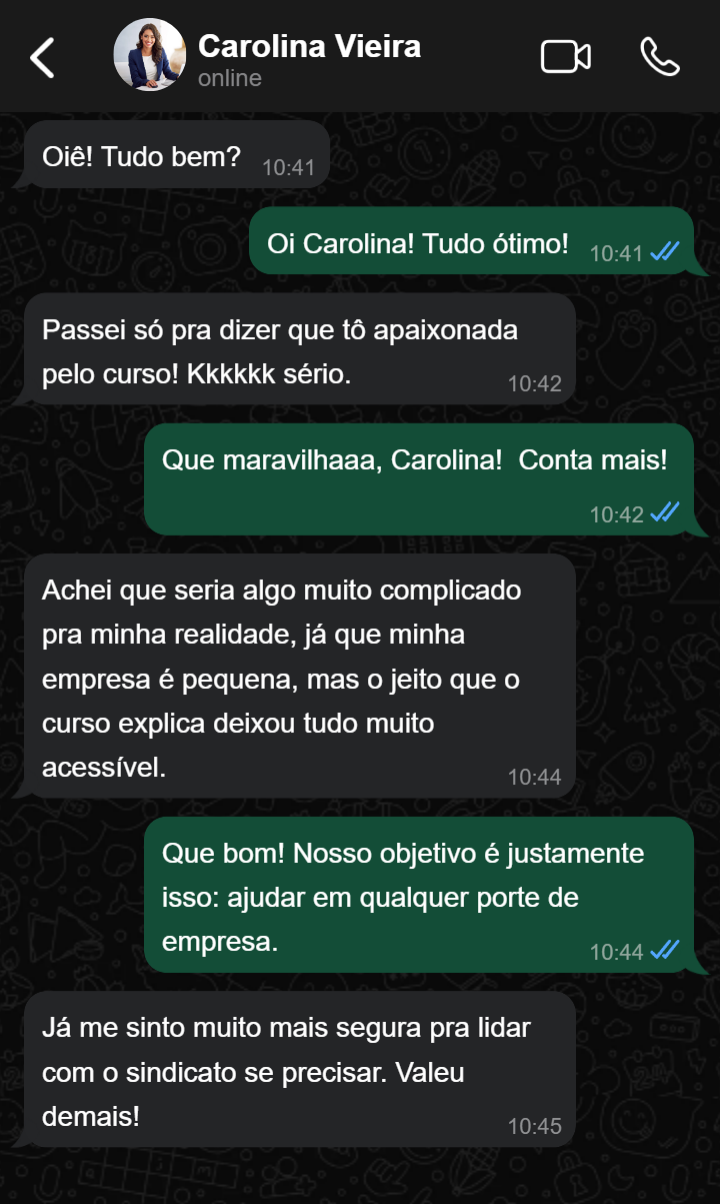
Task: Click the double checkmark beside 'Conta mais!'
Action: click(666, 512)
